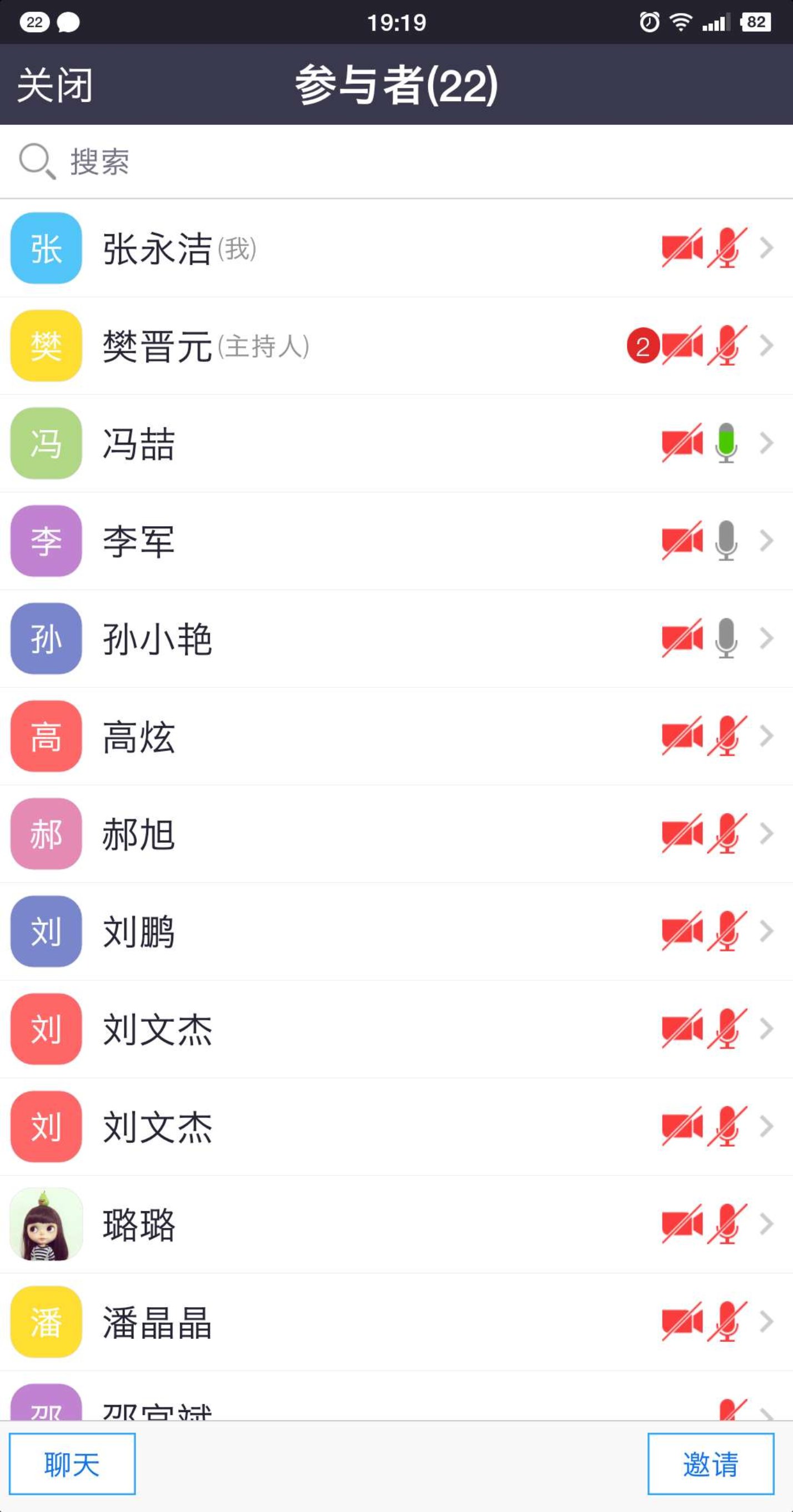Open 郝旭's detail panel chevron
793x1512 pixels.
click(x=766, y=835)
